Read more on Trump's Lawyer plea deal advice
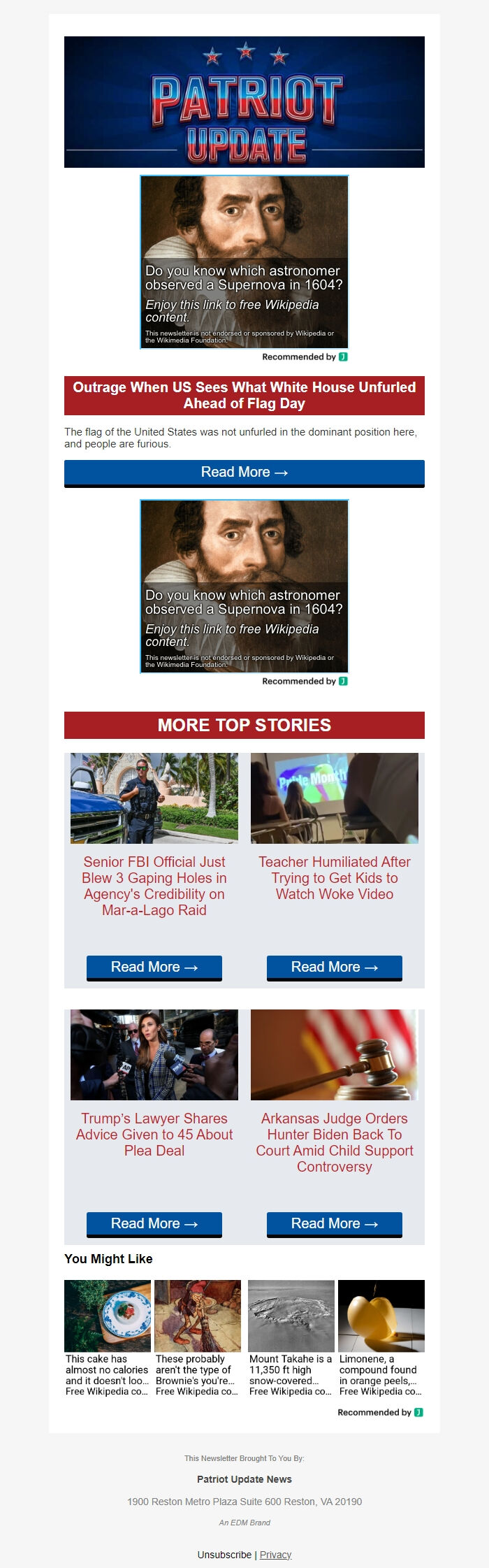Viewport: 489px width, 1568px height. click(x=154, y=1223)
